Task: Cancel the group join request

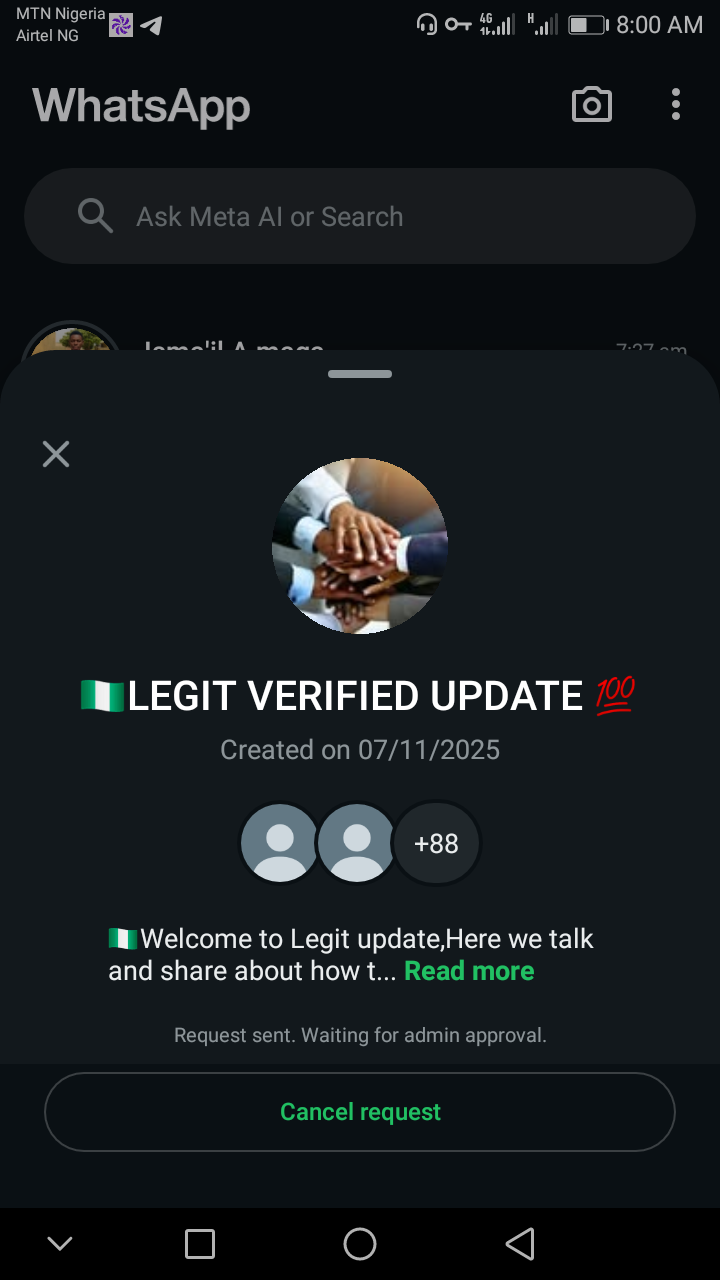Action: tap(360, 1112)
